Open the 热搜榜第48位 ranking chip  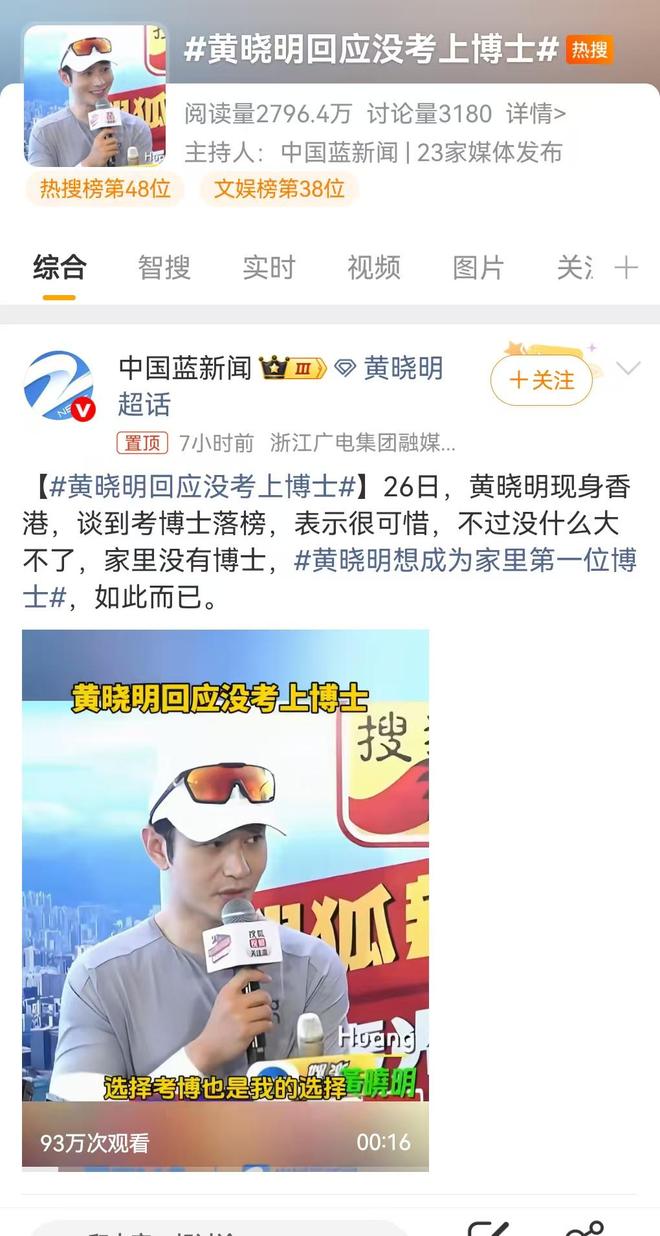pos(105,188)
